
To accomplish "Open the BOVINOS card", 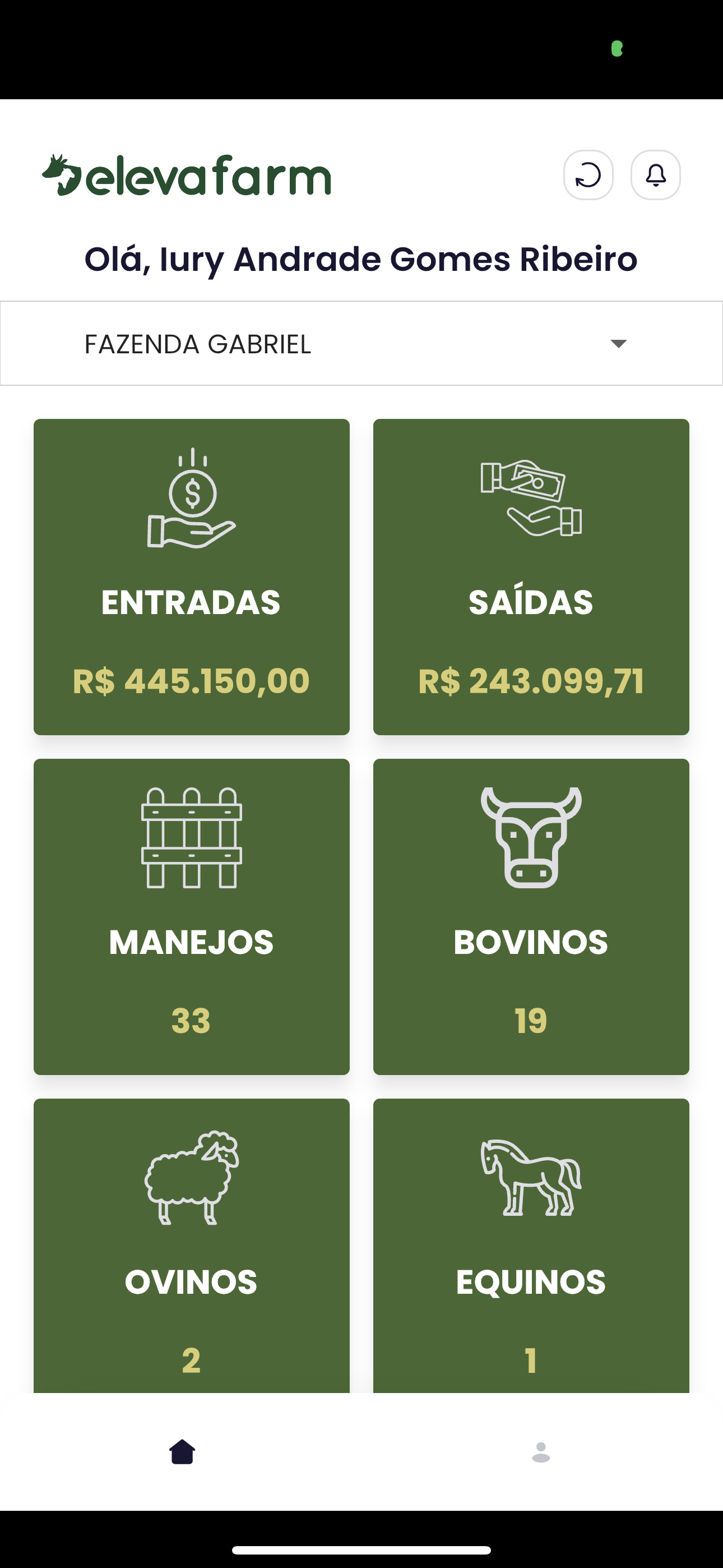I will coord(531,916).
